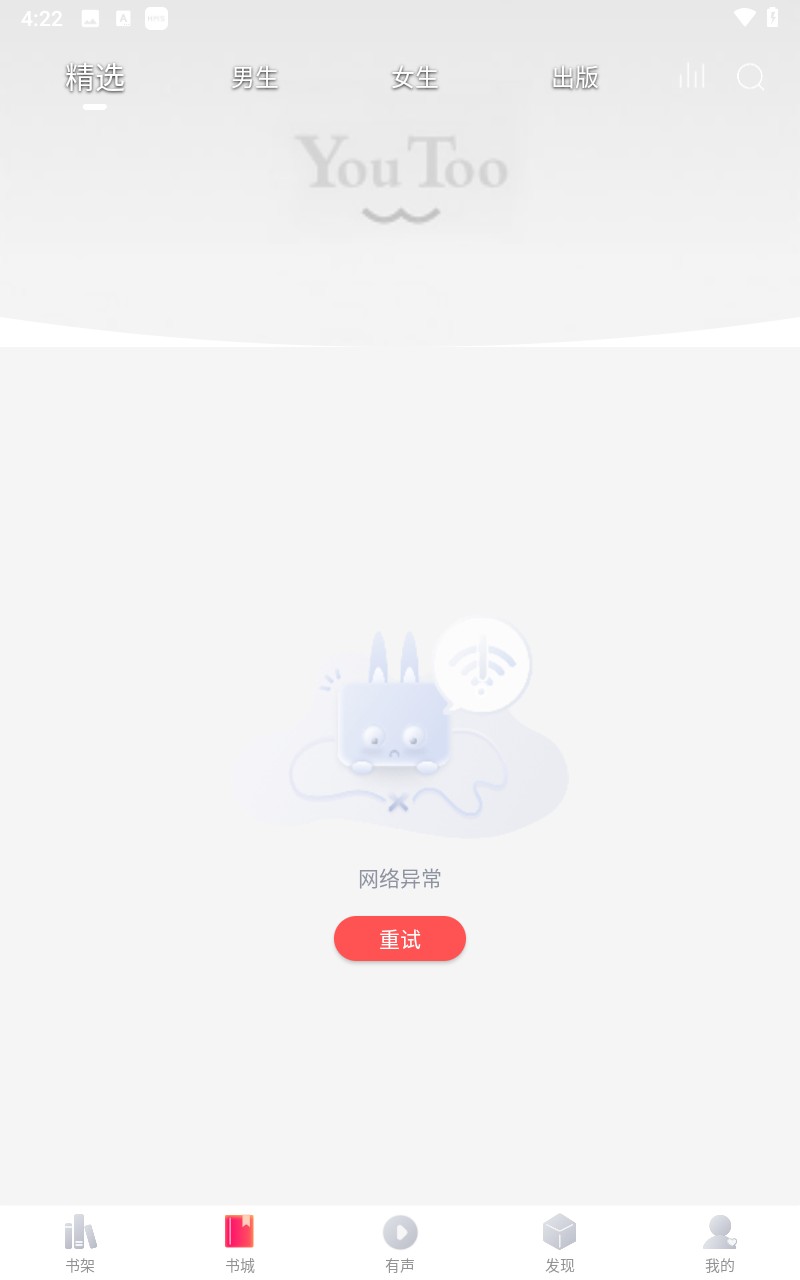This screenshot has width=800, height=1280.
Task: Tap the clock in the status bar
Action: click(x=40, y=17)
